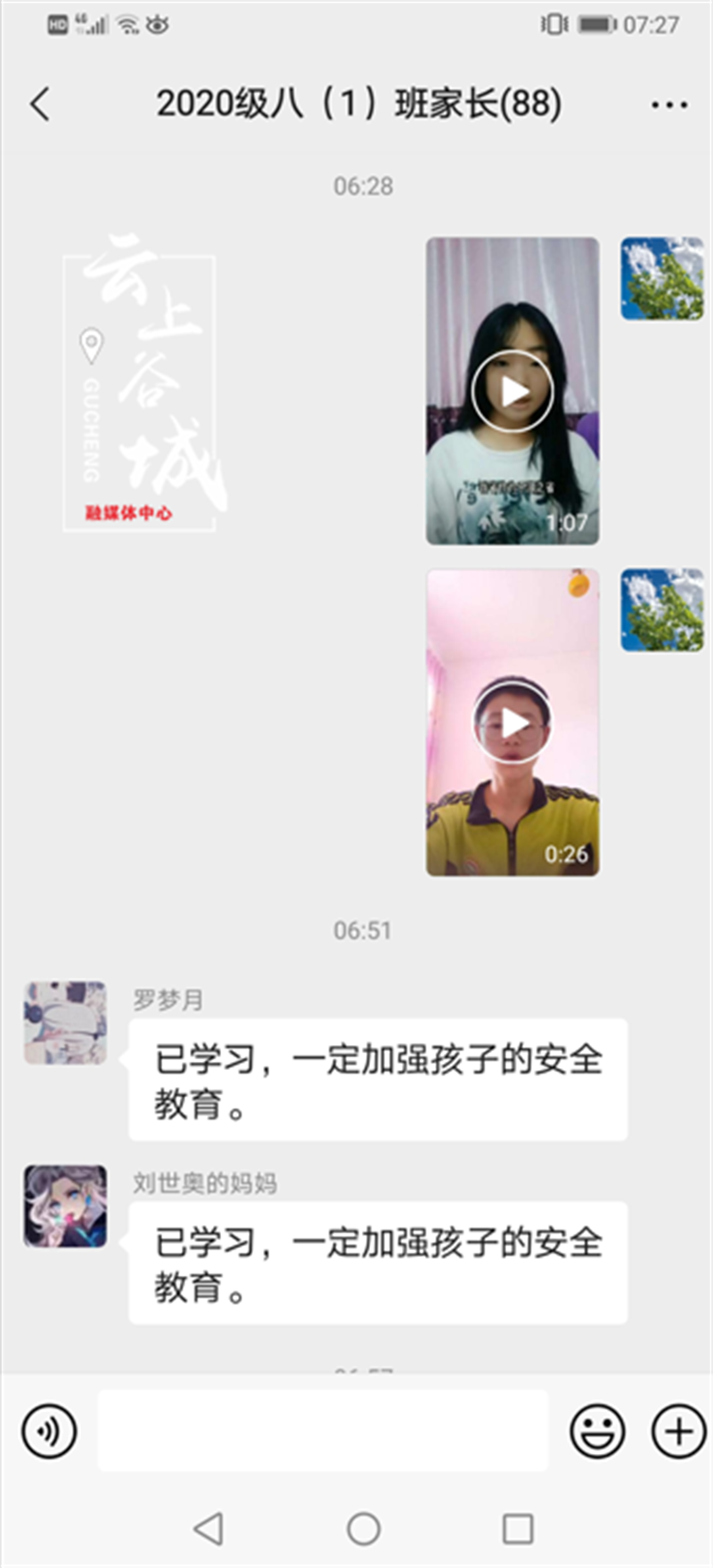Play the 0:26 video message

pyautogui.click(x=512, y=723)
